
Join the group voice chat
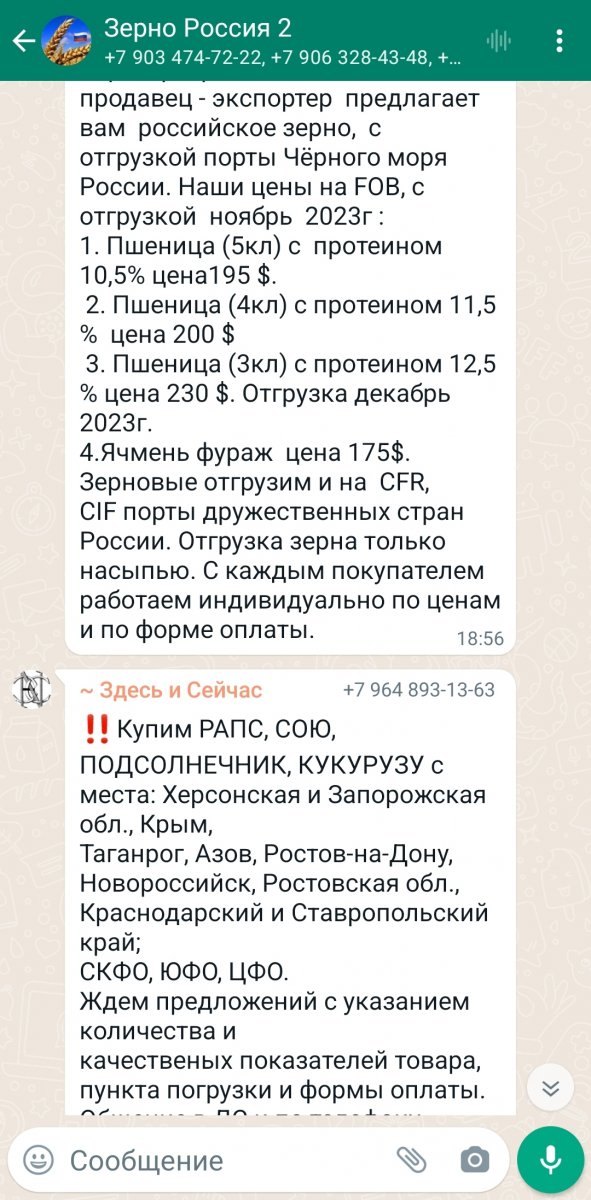pyautogui.click(x=498, y=41)
